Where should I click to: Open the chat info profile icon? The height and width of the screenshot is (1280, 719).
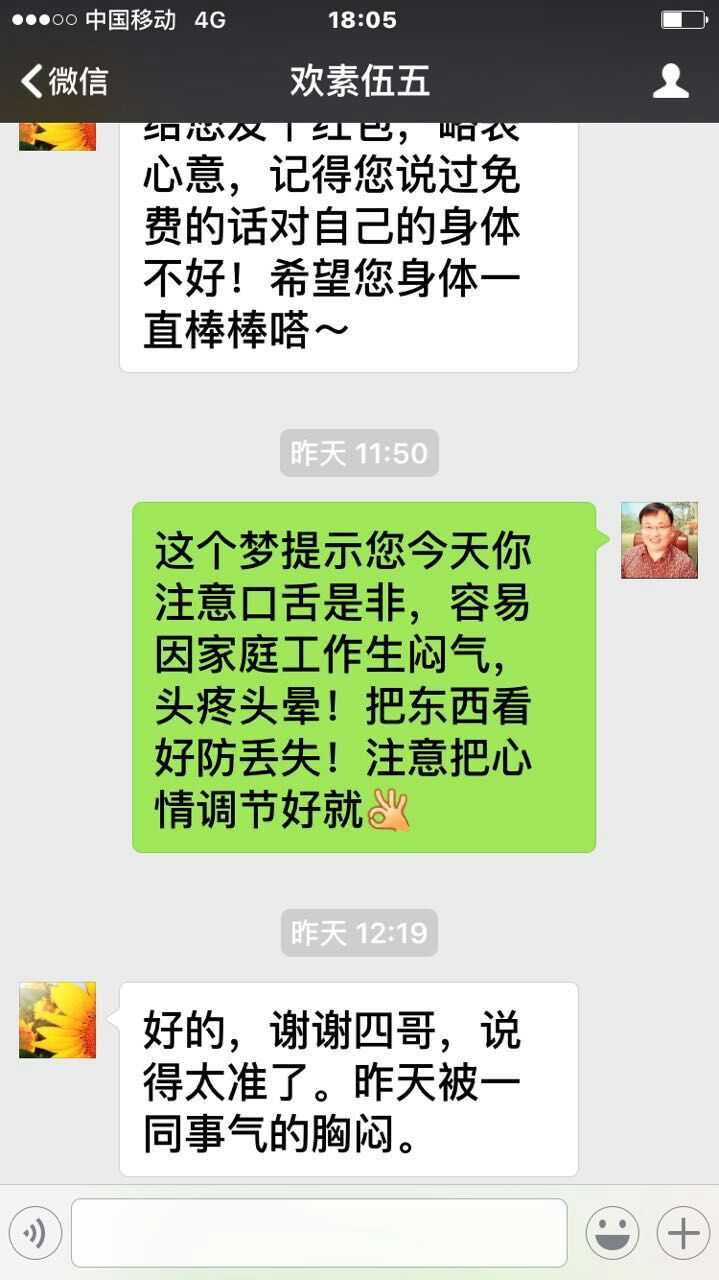click(671, 81)
